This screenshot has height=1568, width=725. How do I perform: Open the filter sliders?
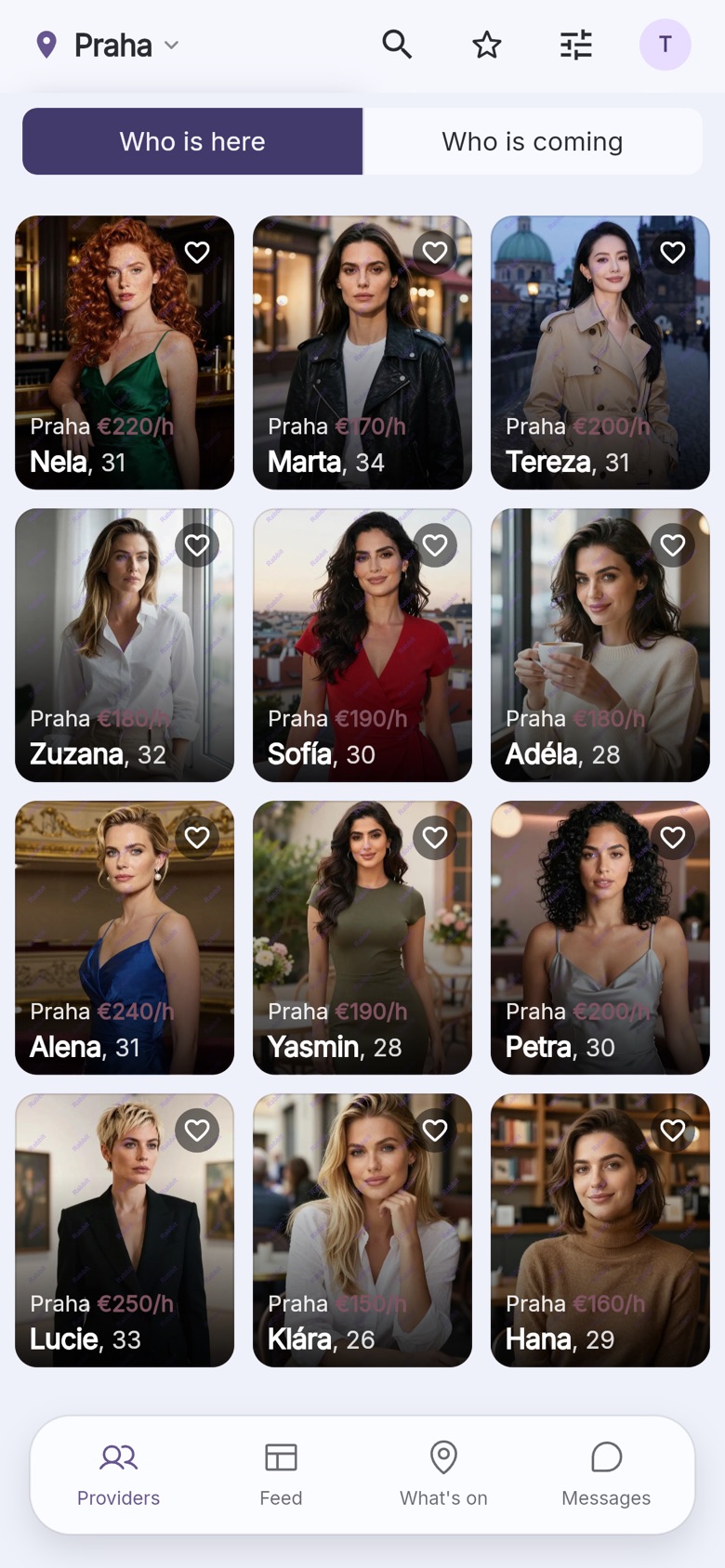pyautogui.click(x=576, y=45)
